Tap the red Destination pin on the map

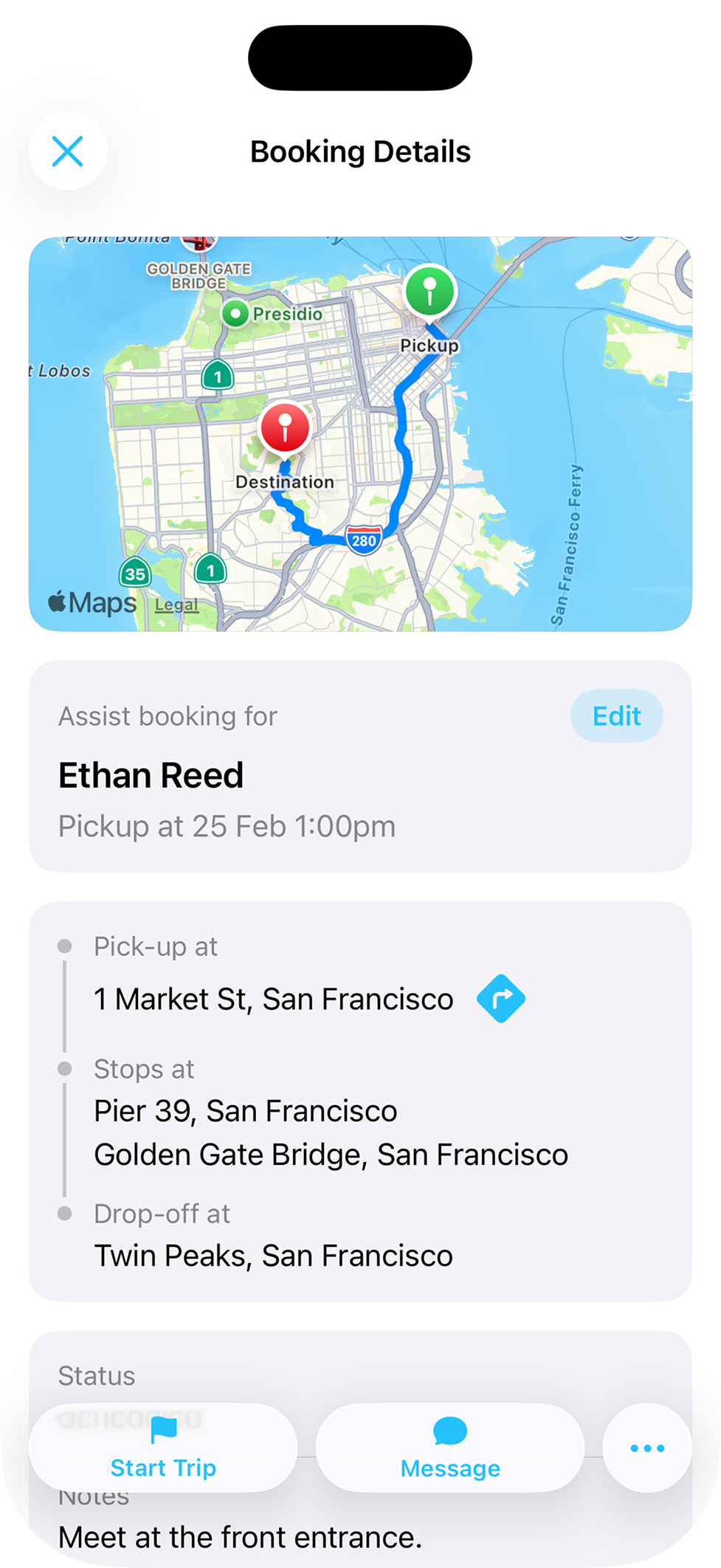click(x=285, y=428)
